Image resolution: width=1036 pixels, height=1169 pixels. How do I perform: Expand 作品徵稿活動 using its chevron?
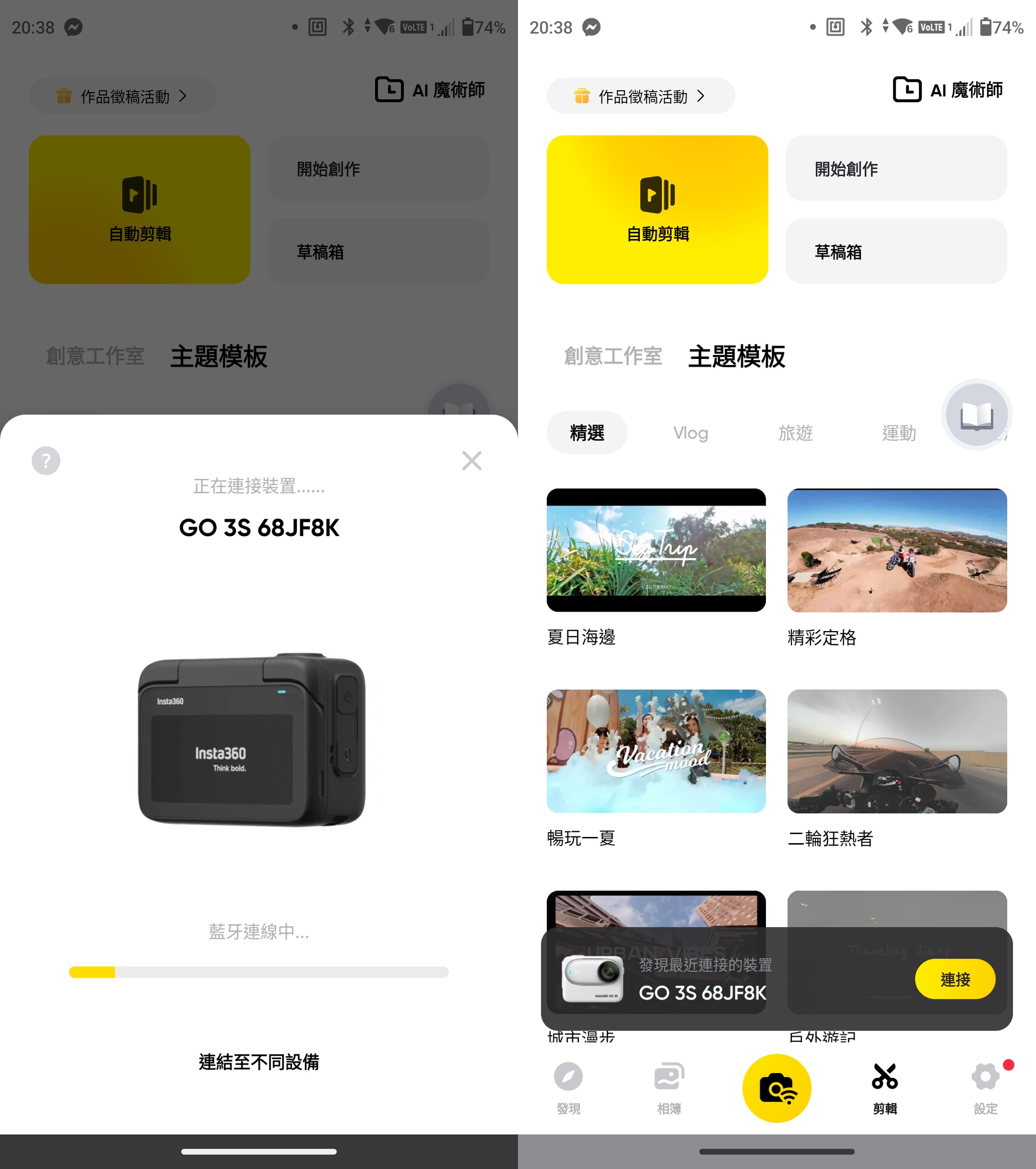700,96
